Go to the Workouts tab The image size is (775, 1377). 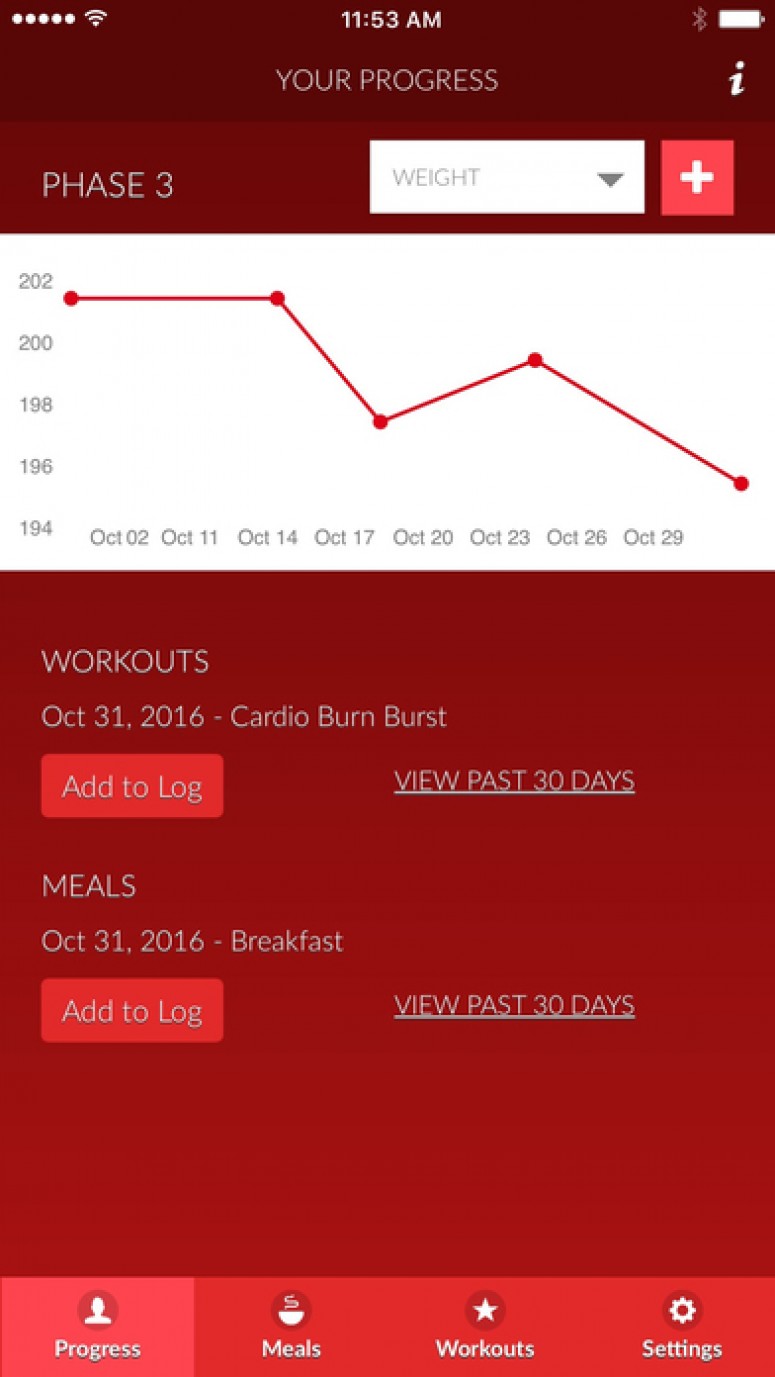(485, 1326)
